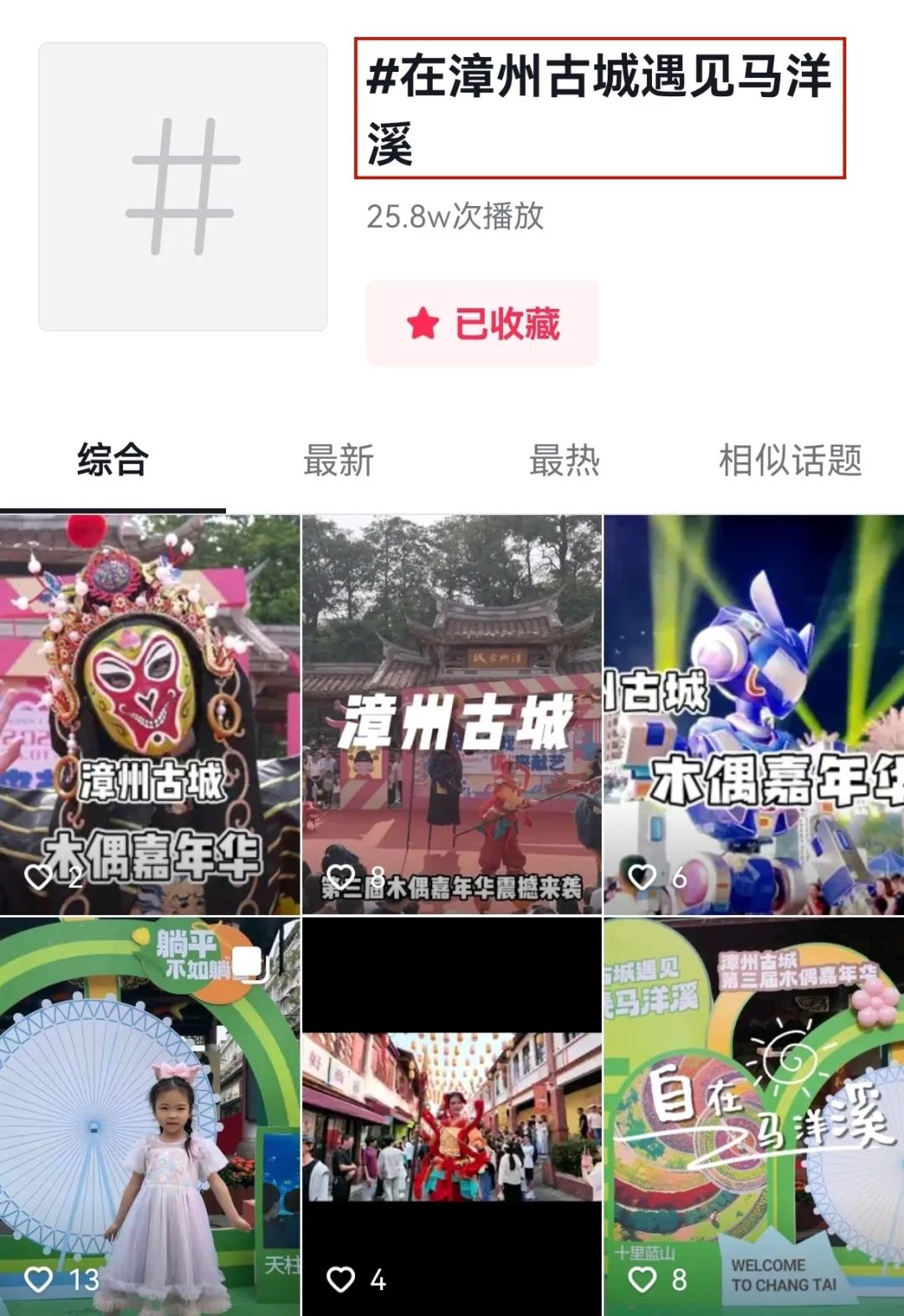Open the masked puppet video with 2 likes
The width and height of the screenshot is (904, 1316).
point(150,714)
